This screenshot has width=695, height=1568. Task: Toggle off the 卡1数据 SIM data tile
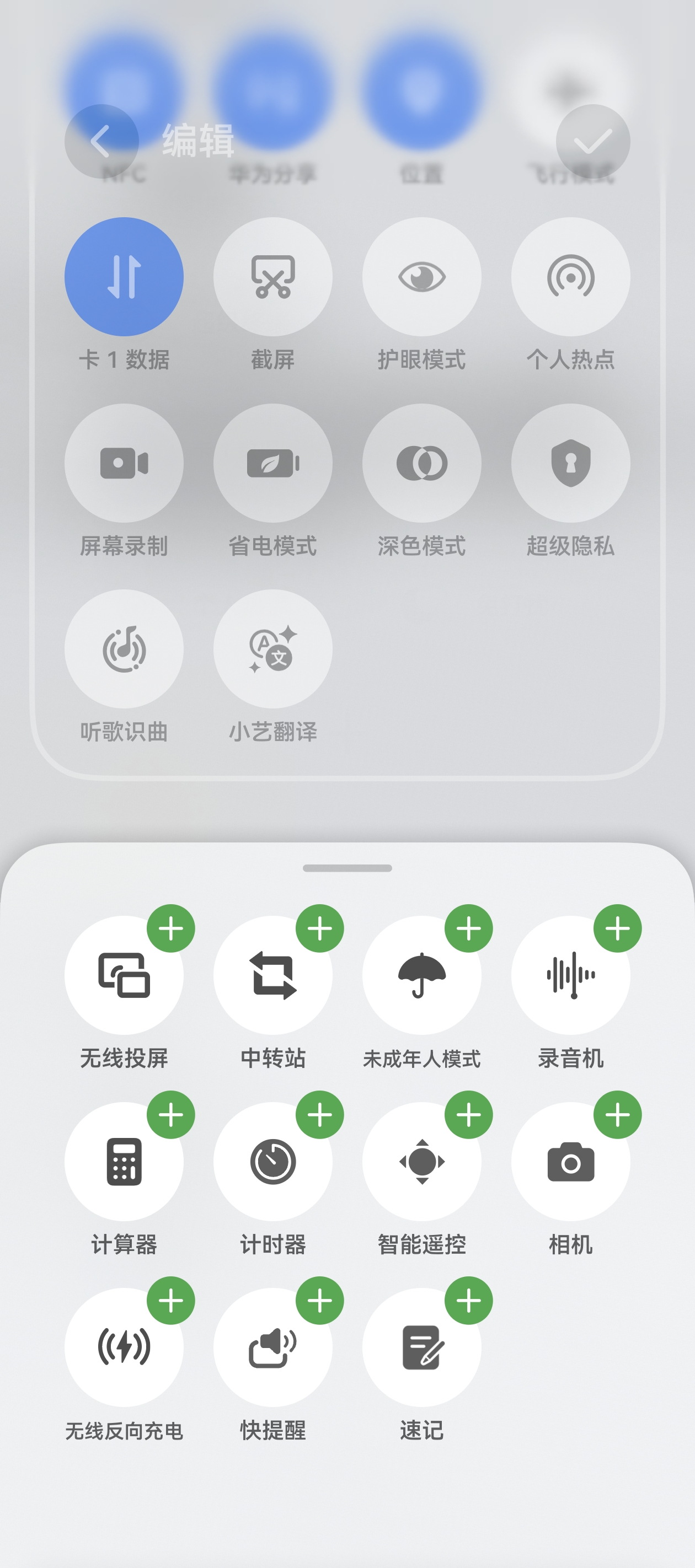click(124, 277)
